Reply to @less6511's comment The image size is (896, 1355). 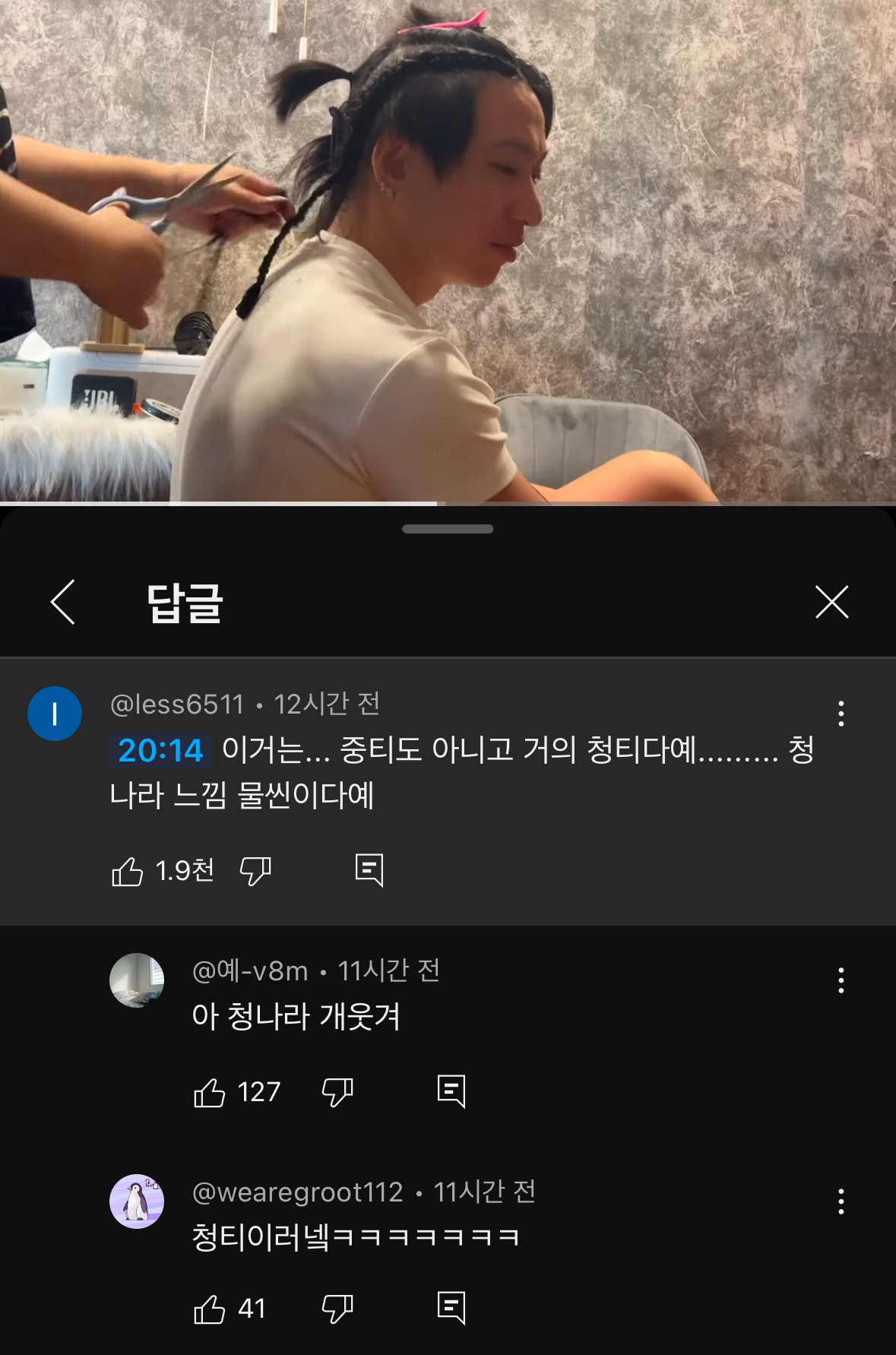pyautogui.click(x=369, y=870)
